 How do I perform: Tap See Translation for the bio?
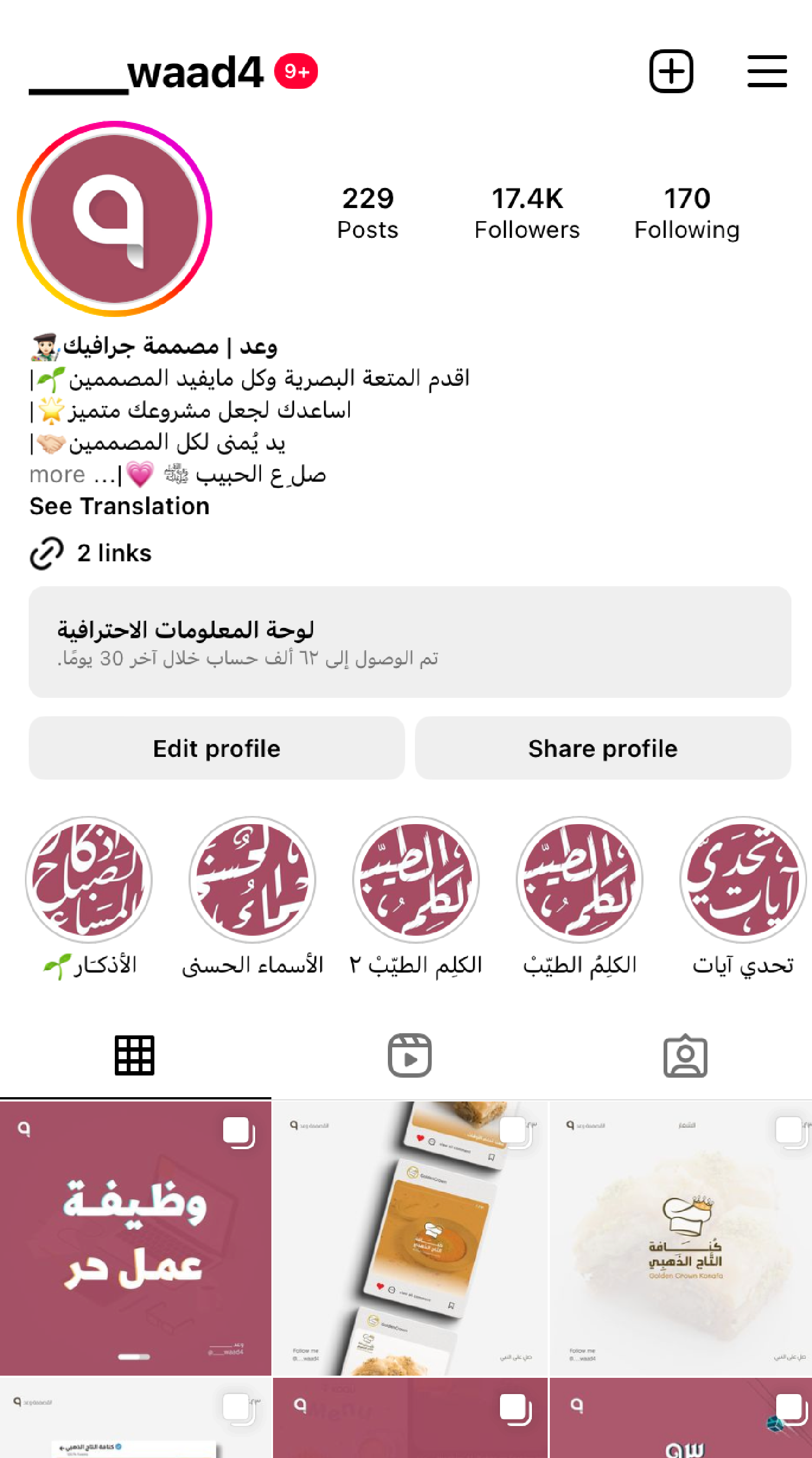(x=119, y=506)
